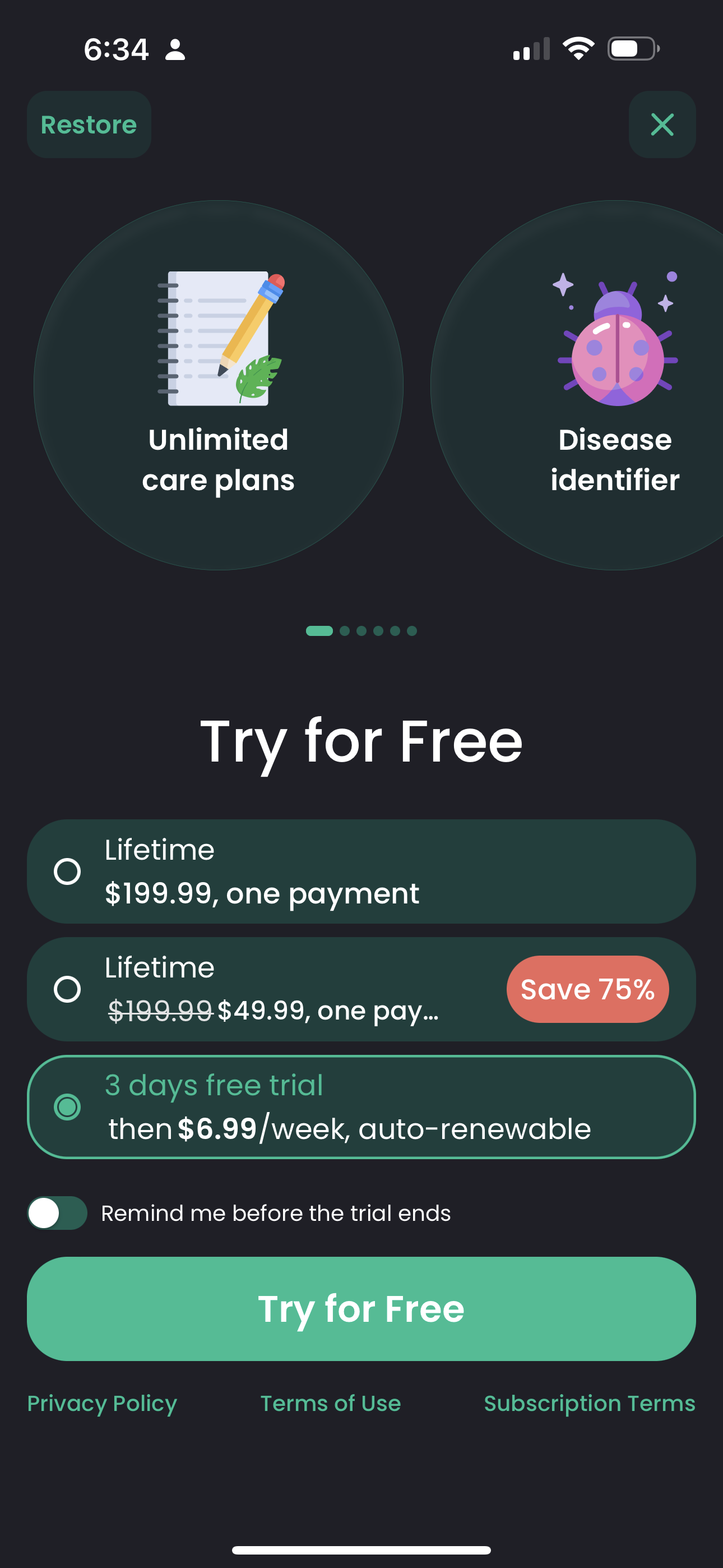Enable Remind me before the trial ends
The height and width of the screenshot is (1568, 723).
click(x=57, y=1213)
